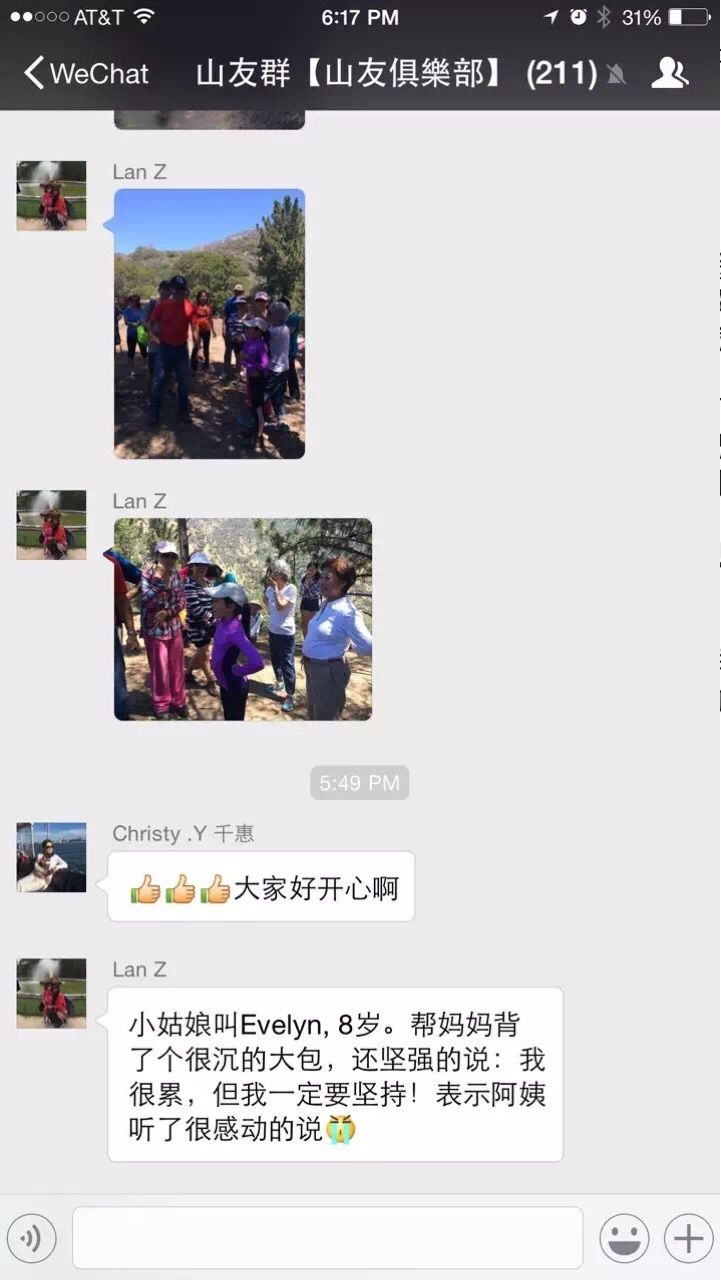Screen dimensions: 721x1280
Task: Open the group members and chat info icon
Action: (669, 73)
